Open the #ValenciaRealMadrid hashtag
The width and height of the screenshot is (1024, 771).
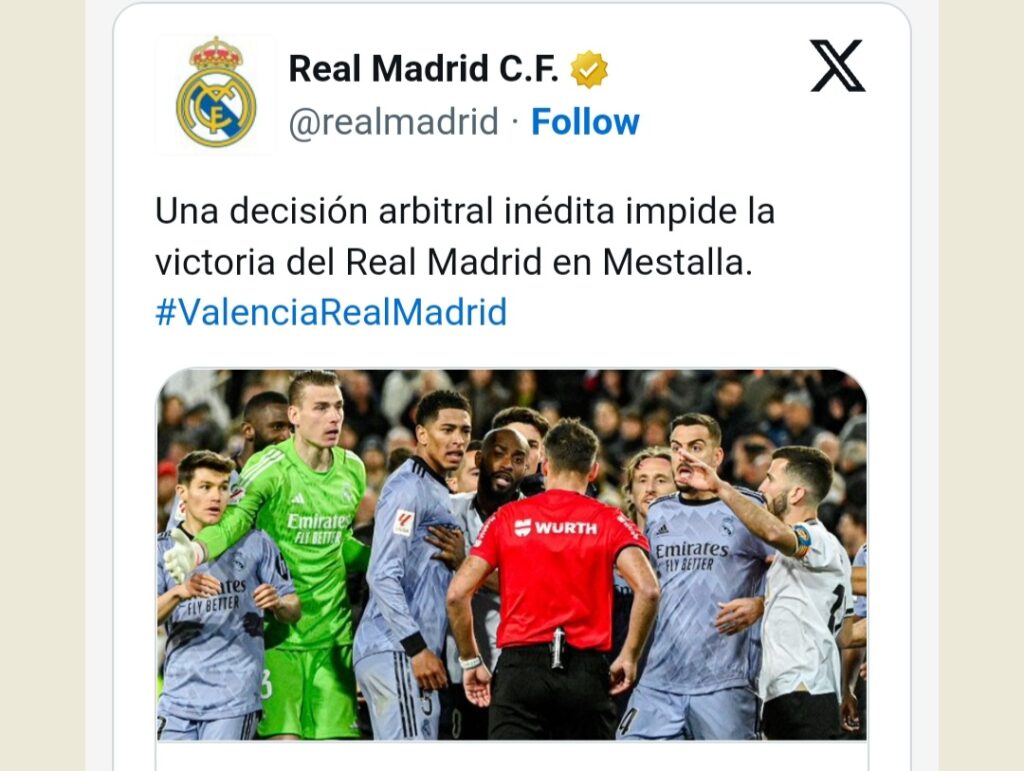point(331,312)
